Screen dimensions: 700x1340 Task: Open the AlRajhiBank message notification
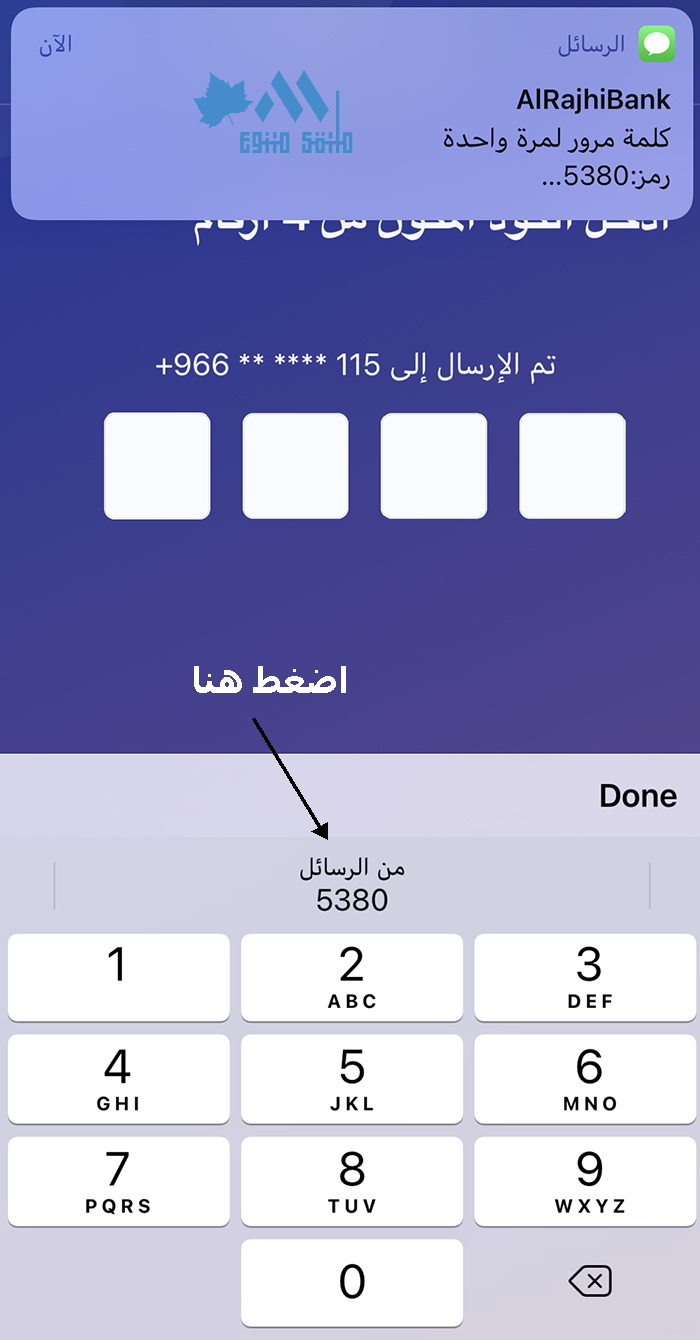click(350, 113)
